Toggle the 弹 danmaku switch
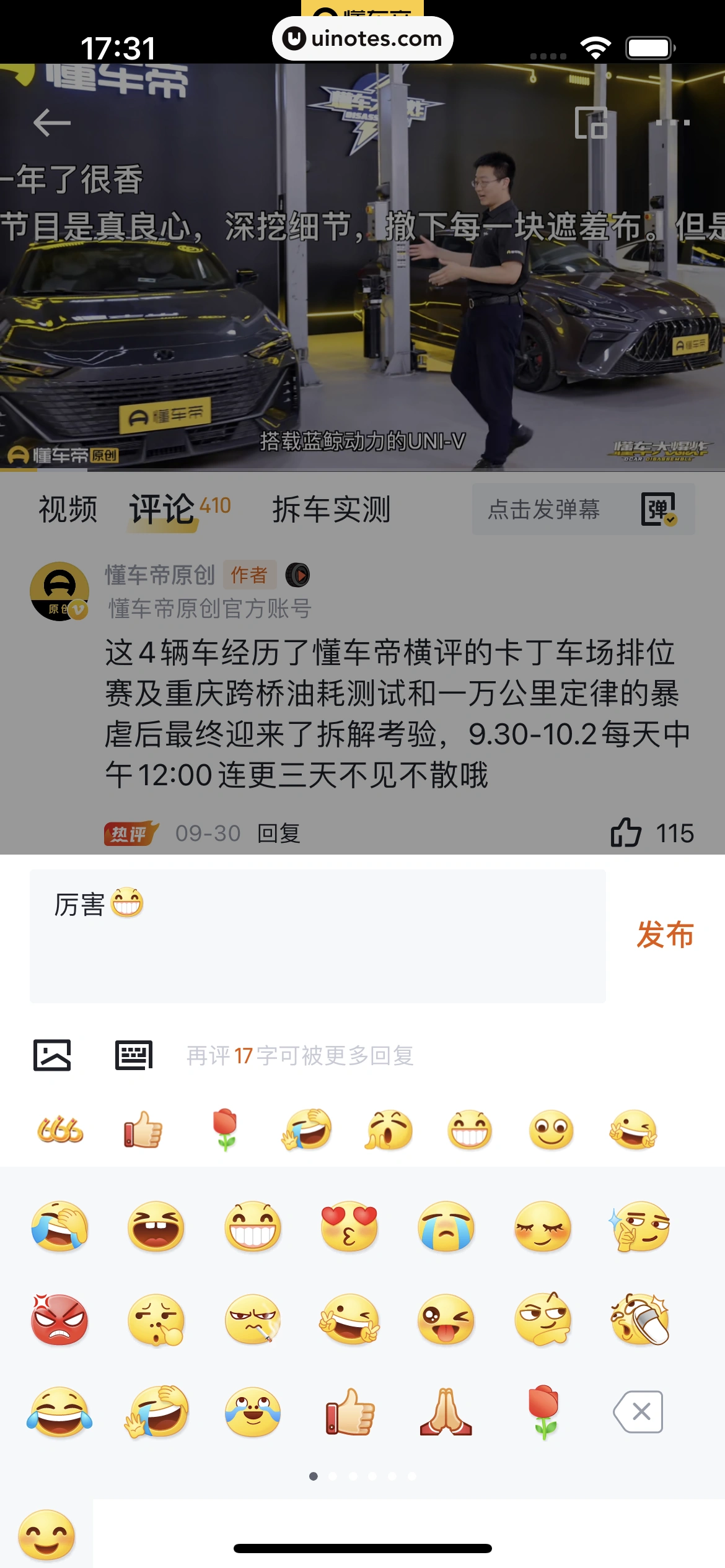725x1568 pixels. pos(658,510)
